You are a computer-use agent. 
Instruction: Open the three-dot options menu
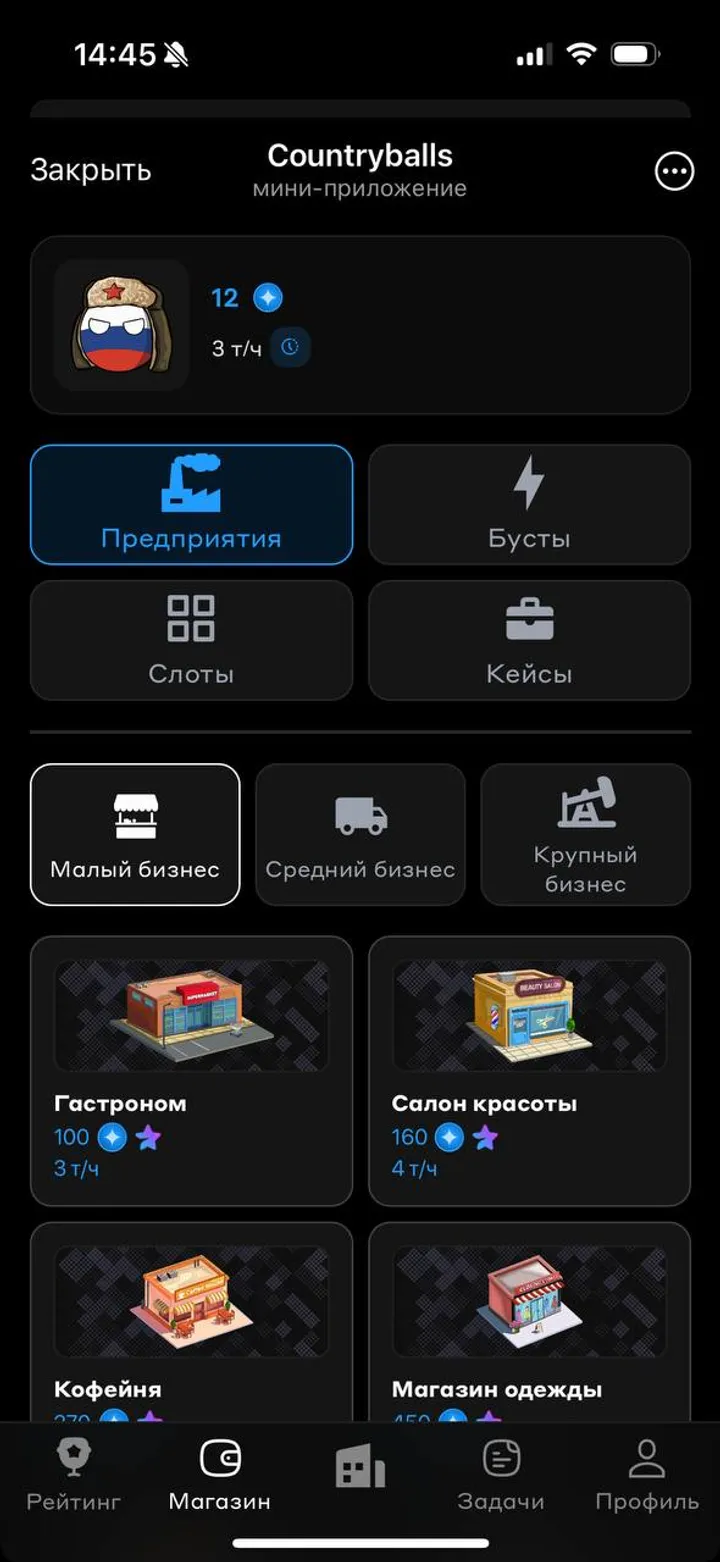[674, 171]
